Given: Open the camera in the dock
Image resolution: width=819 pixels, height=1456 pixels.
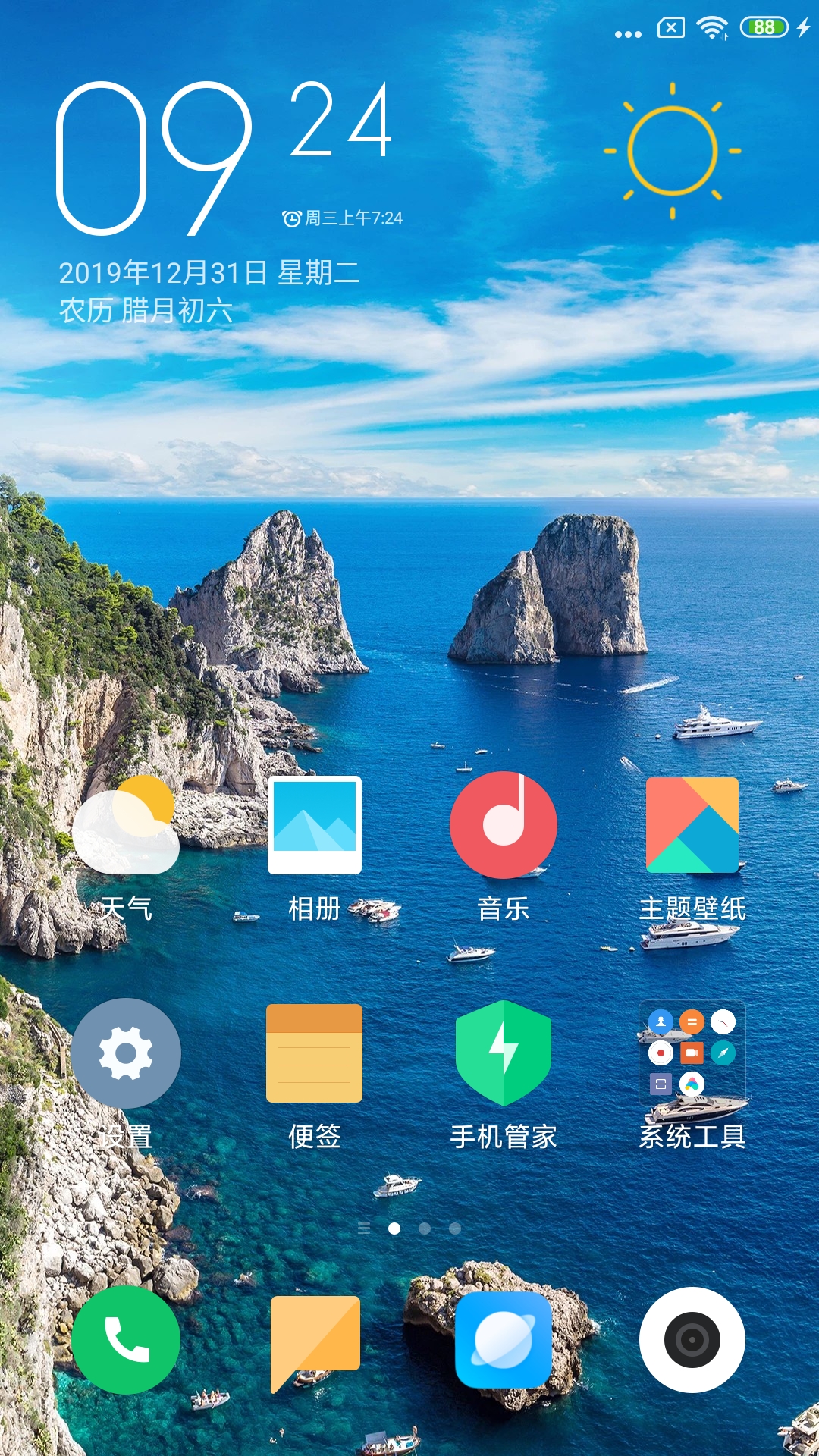Looking at the screenshot, I should click(692, 1340).
